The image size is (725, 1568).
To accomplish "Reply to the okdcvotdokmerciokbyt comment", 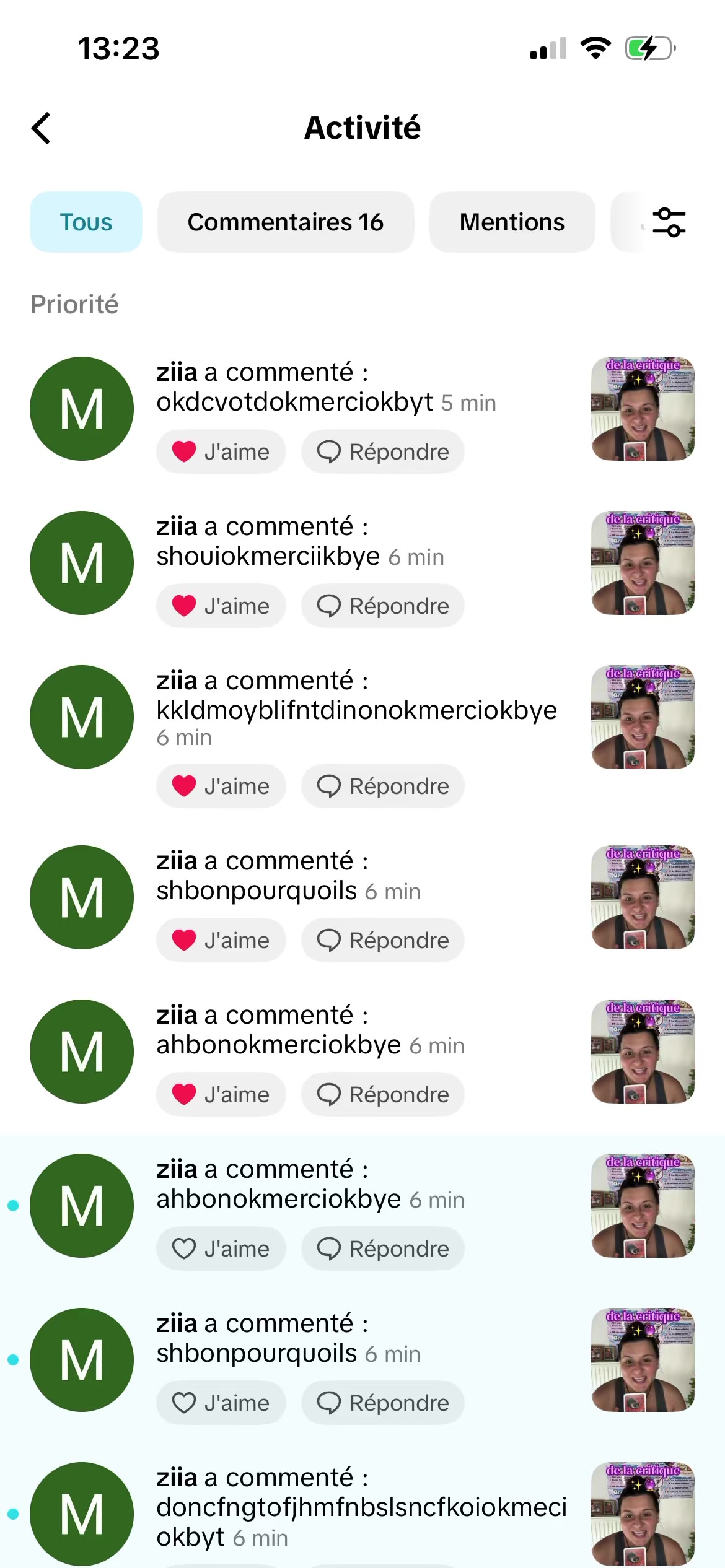I will (383, 452).
